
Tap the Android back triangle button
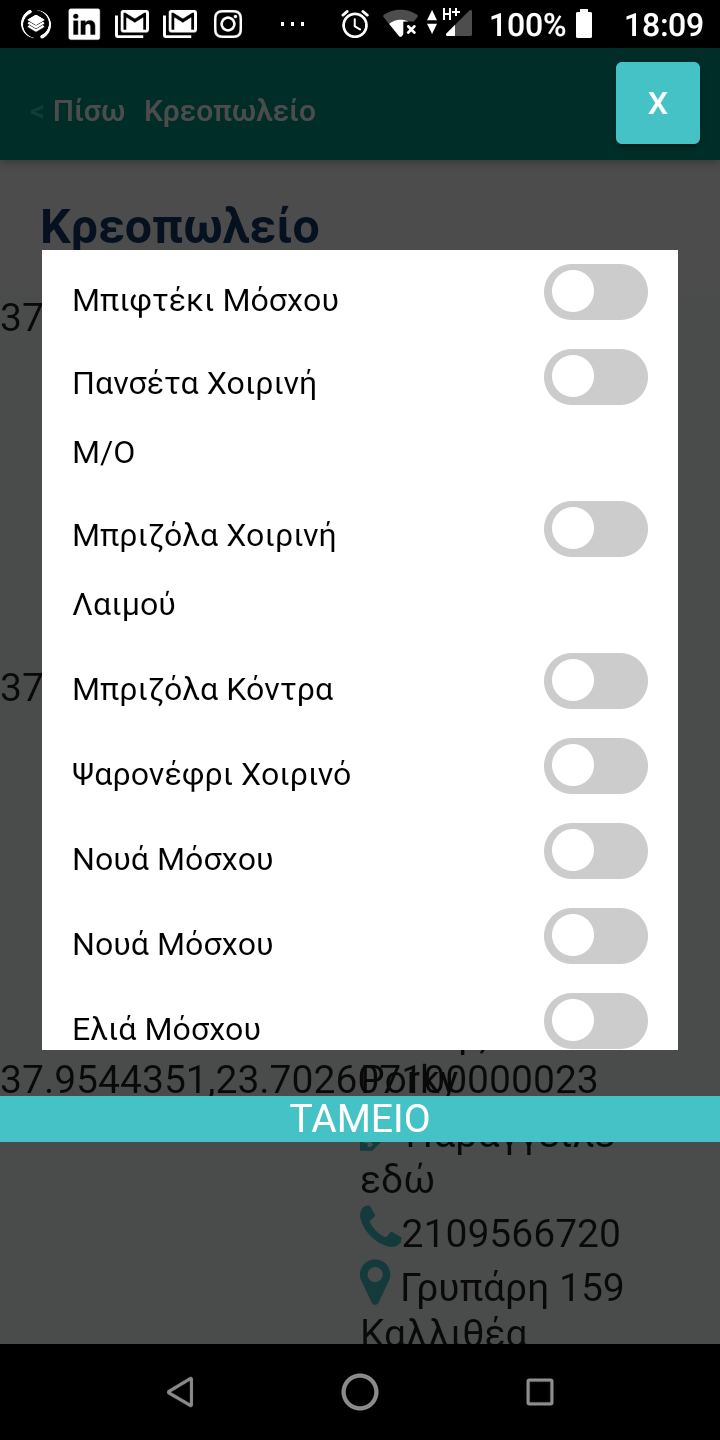pyautogui.click(x=180, y=1391)
